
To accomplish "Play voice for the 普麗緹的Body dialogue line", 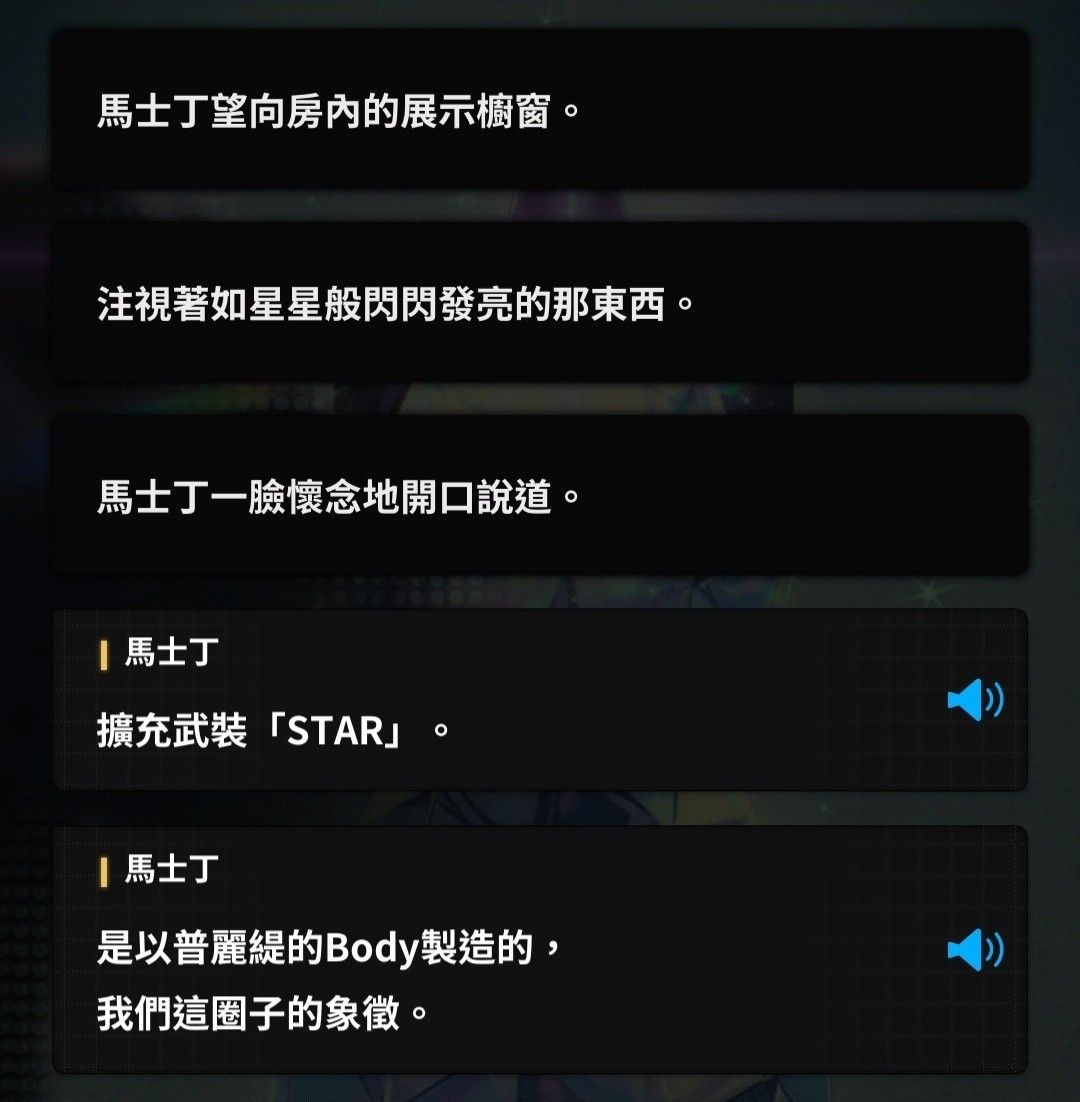I will [974, 950].
